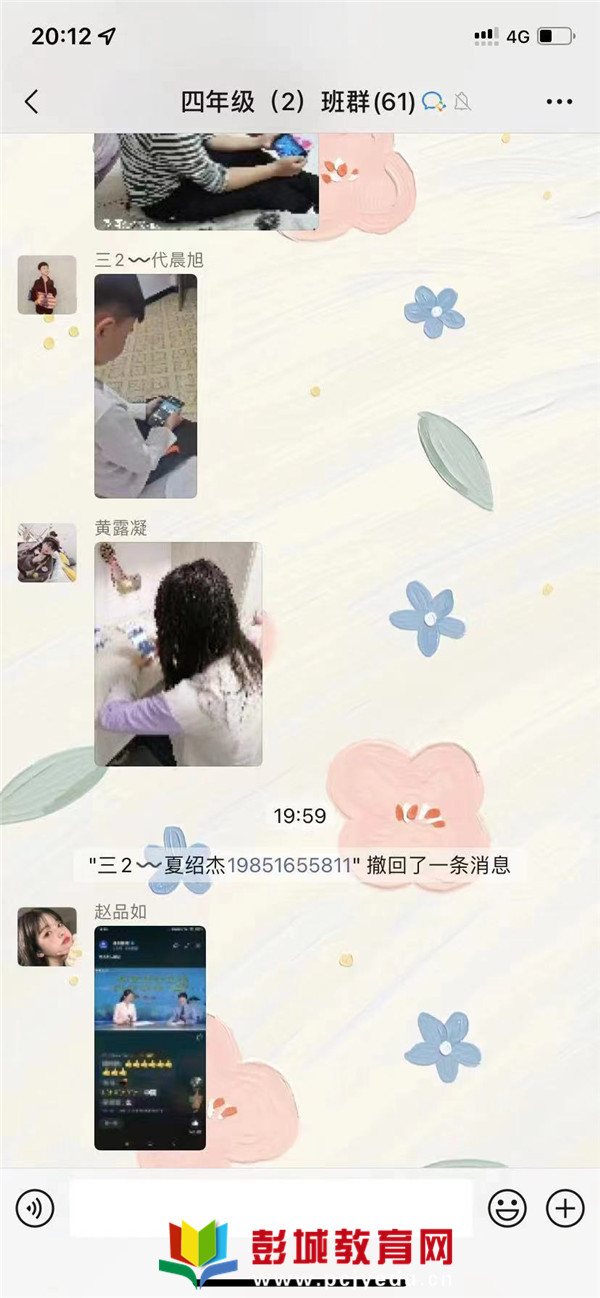View 黄露凝's photo of a girl
The width and height of the screenshot is (600, 1298).
point(178,654)
